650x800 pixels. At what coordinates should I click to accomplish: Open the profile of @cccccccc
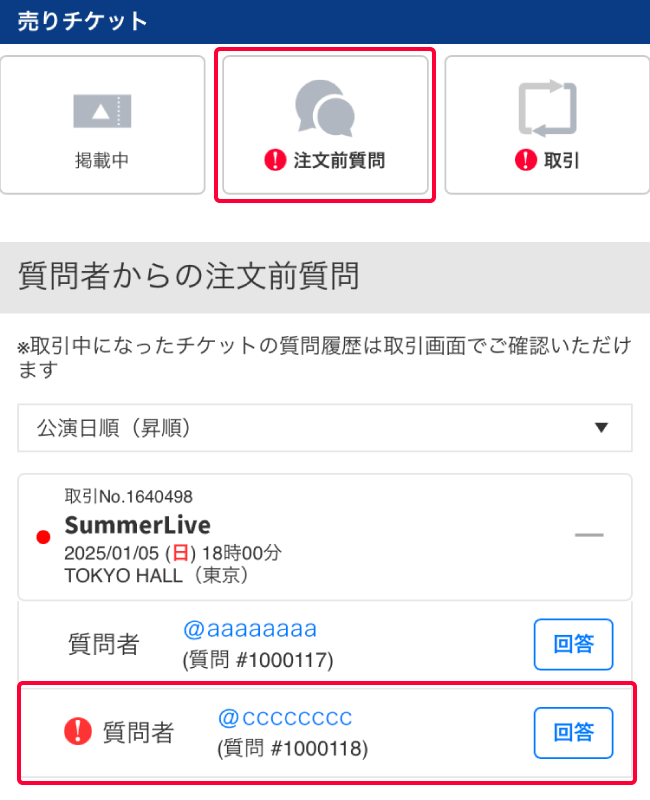[285, 717]
